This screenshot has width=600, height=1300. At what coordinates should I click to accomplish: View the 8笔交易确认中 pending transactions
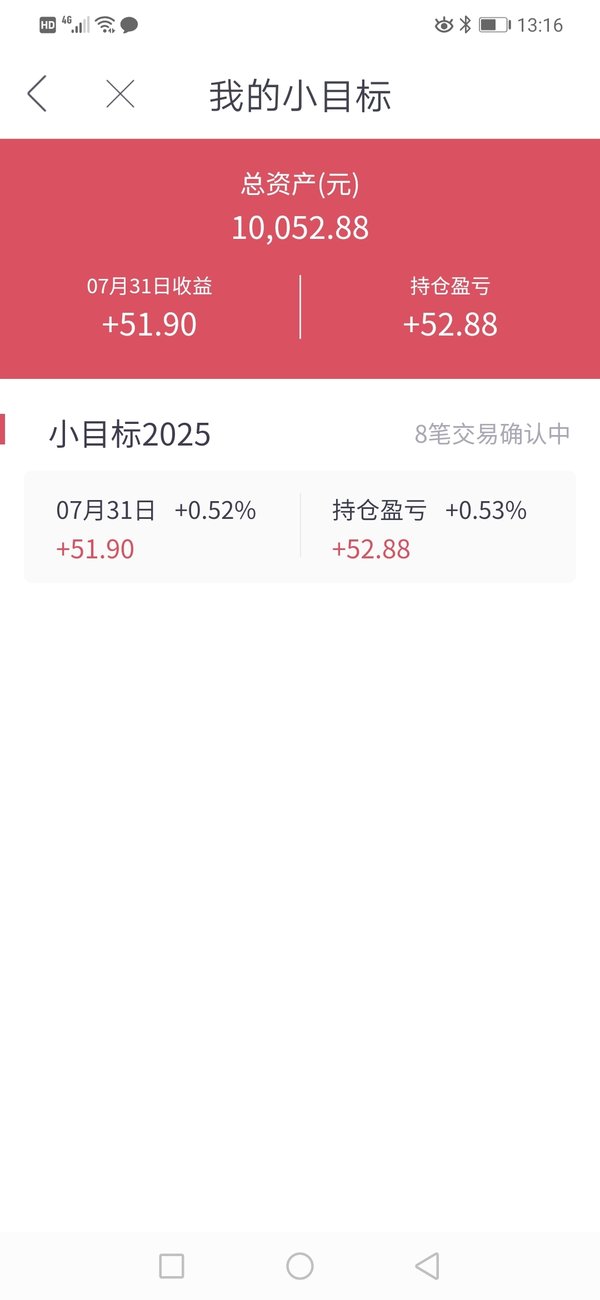pyautogui.click(x=493, y=434)
